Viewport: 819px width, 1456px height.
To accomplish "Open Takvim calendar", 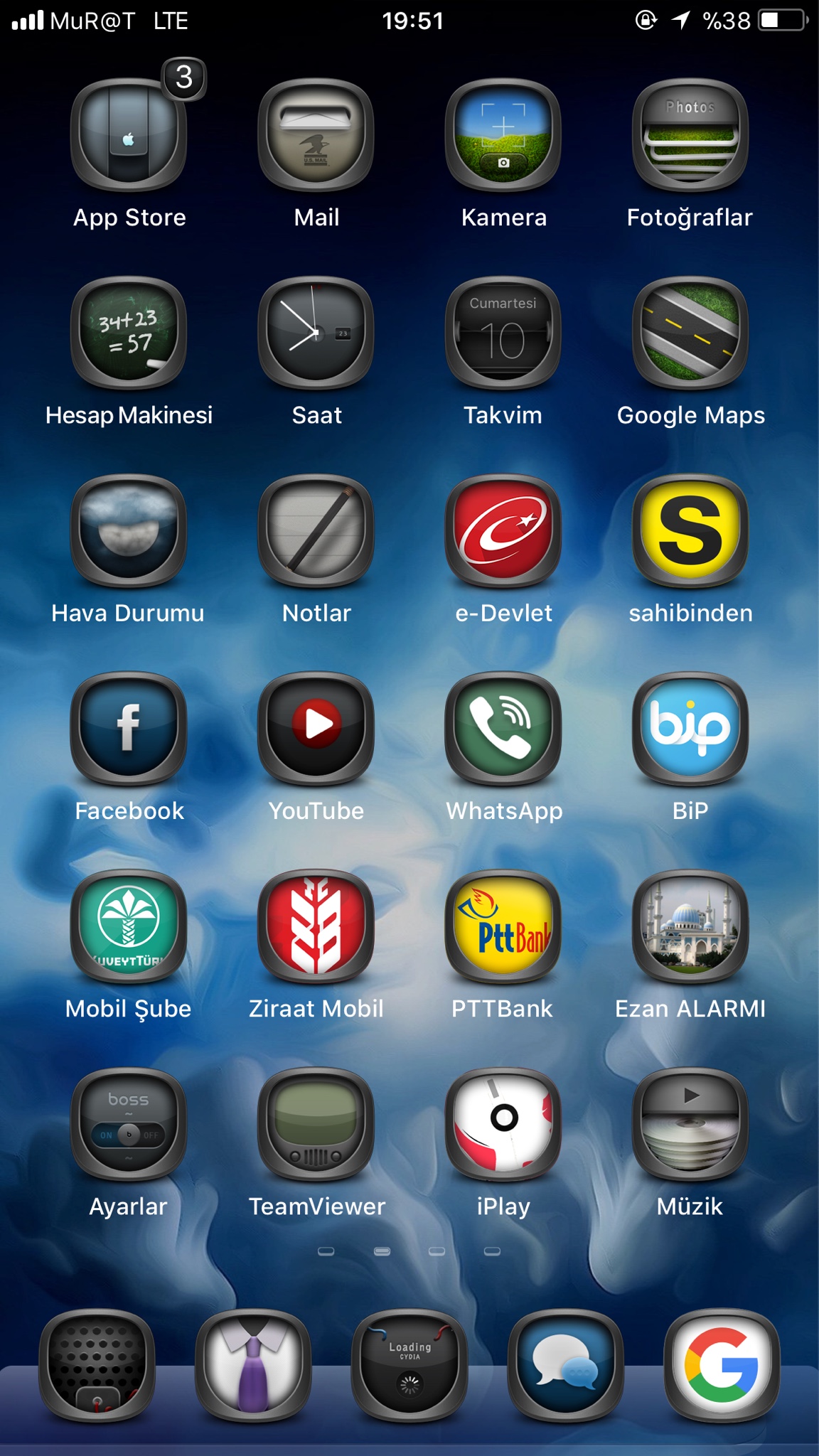I will (503, 333).
